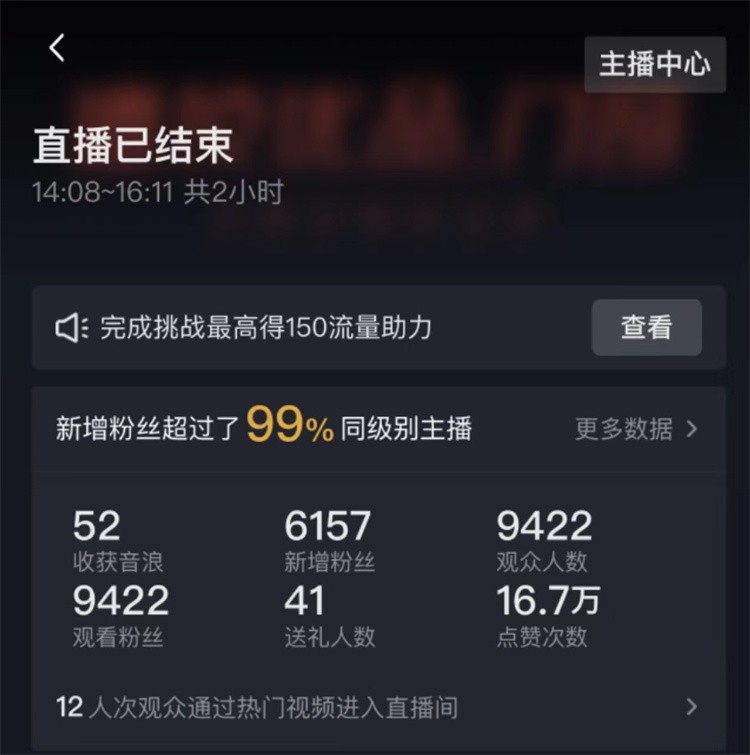Open the row about viewers from 热门视频
This screenshot has height=755, width=750.
tap(376, 707)
